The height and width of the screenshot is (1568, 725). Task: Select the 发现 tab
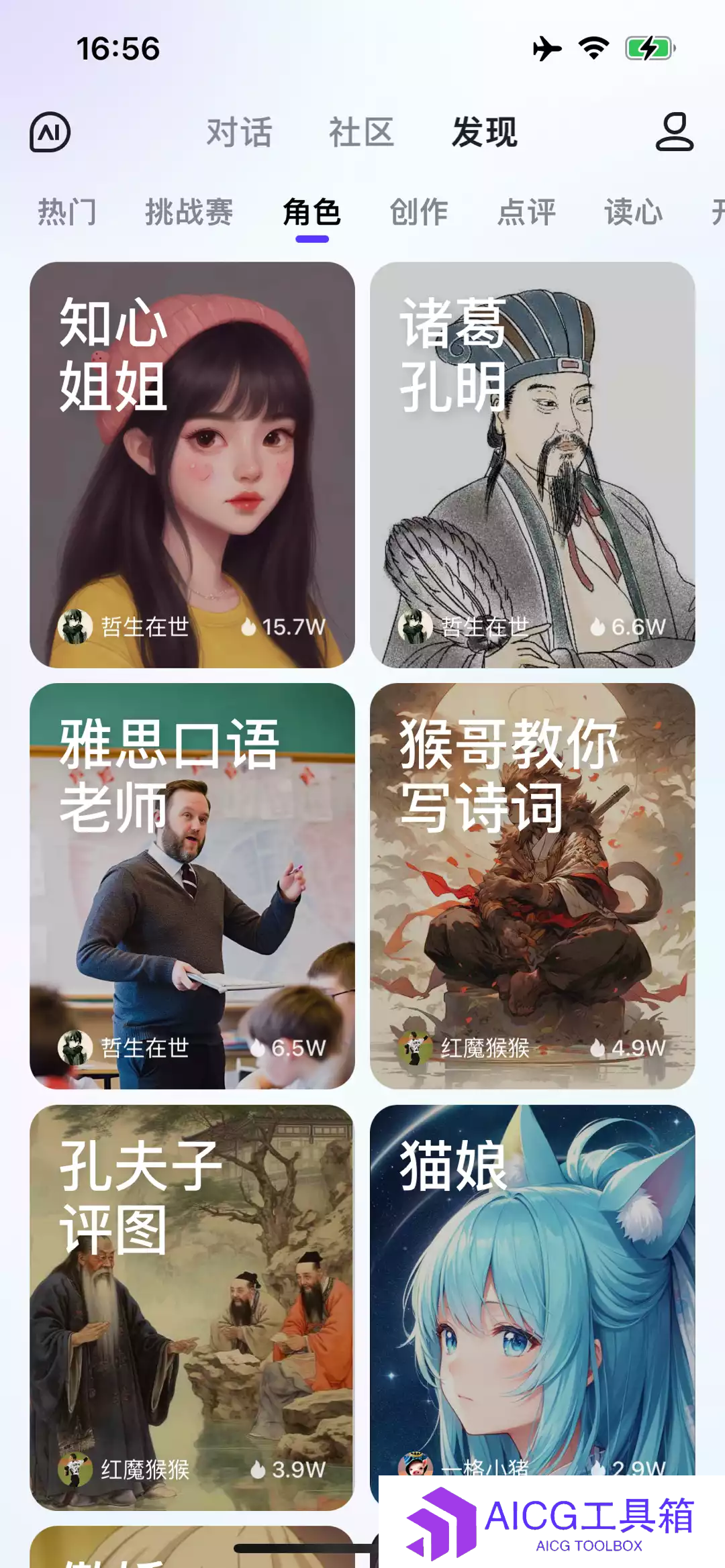tap(484, 132)
